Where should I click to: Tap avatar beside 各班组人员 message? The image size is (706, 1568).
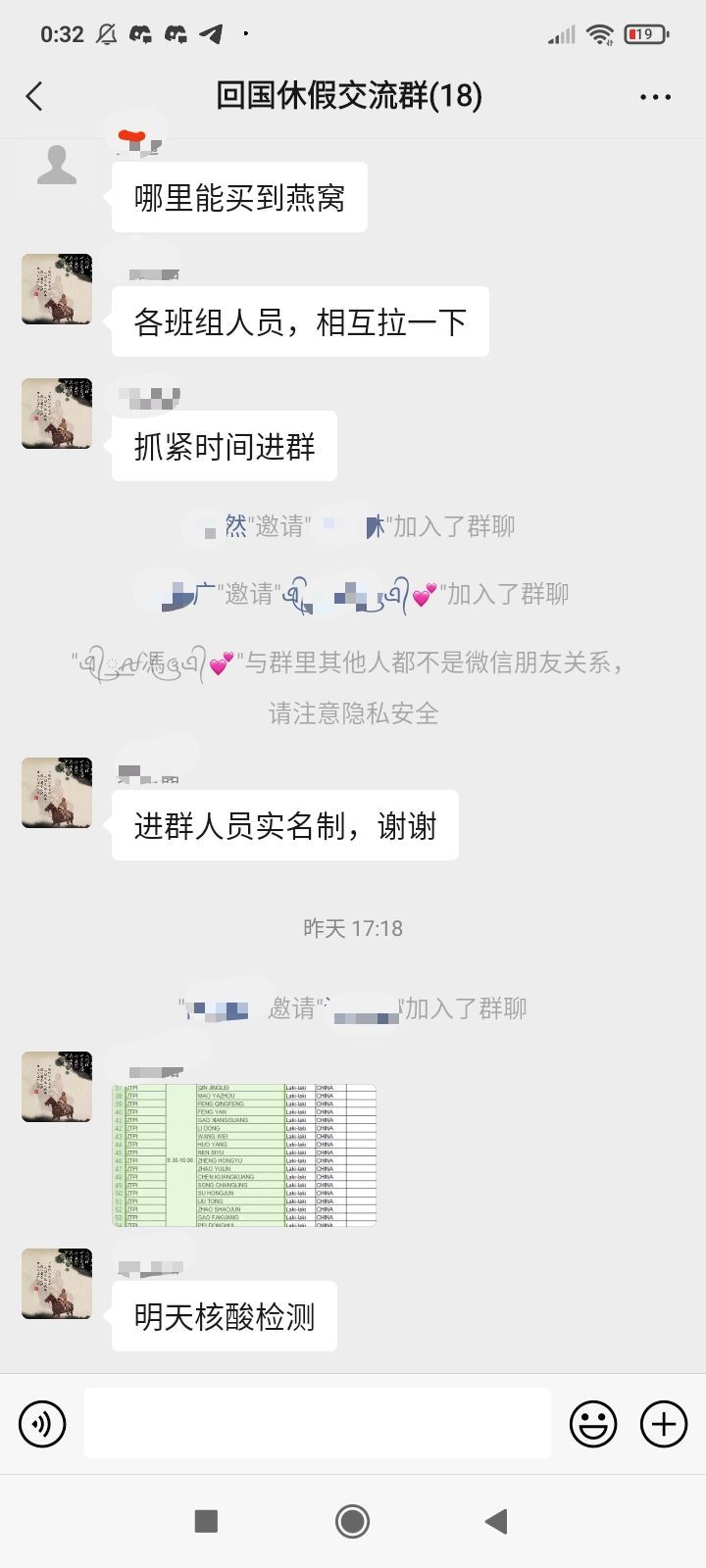[x=57, y=289]
